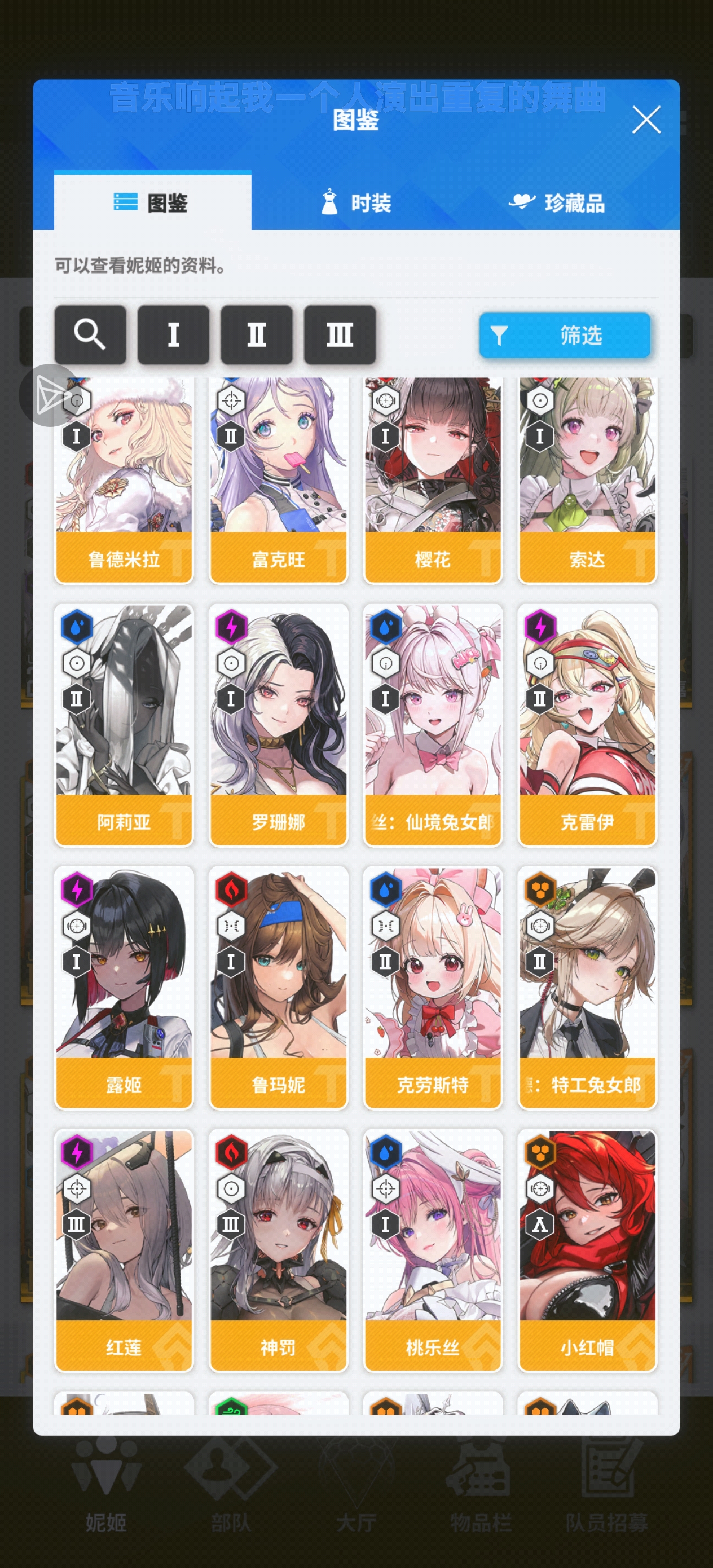
Task: Select the 图鉴 tab
Action: click(x=152, y=202)
